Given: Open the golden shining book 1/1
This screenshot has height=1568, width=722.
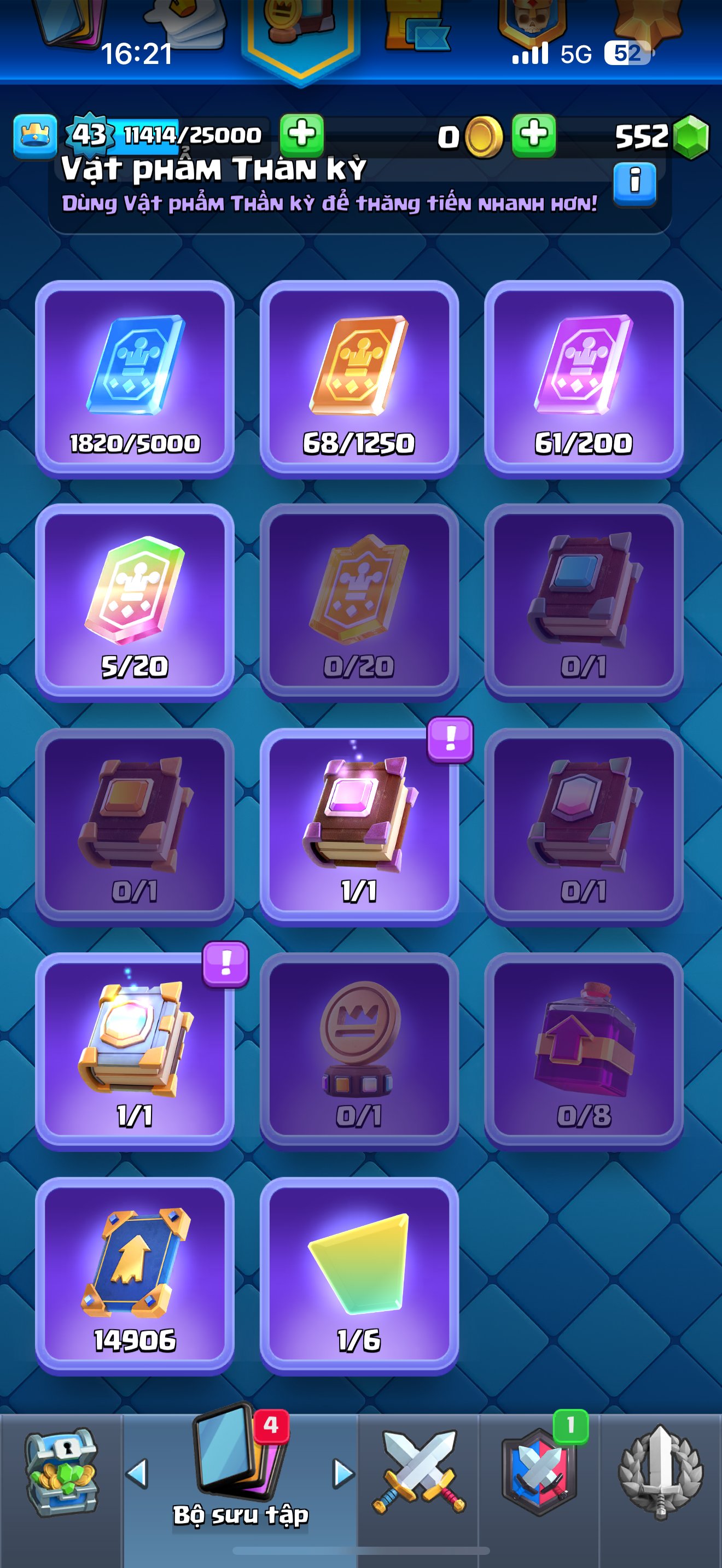Looking at the screenshot, I should point(135,1051).
